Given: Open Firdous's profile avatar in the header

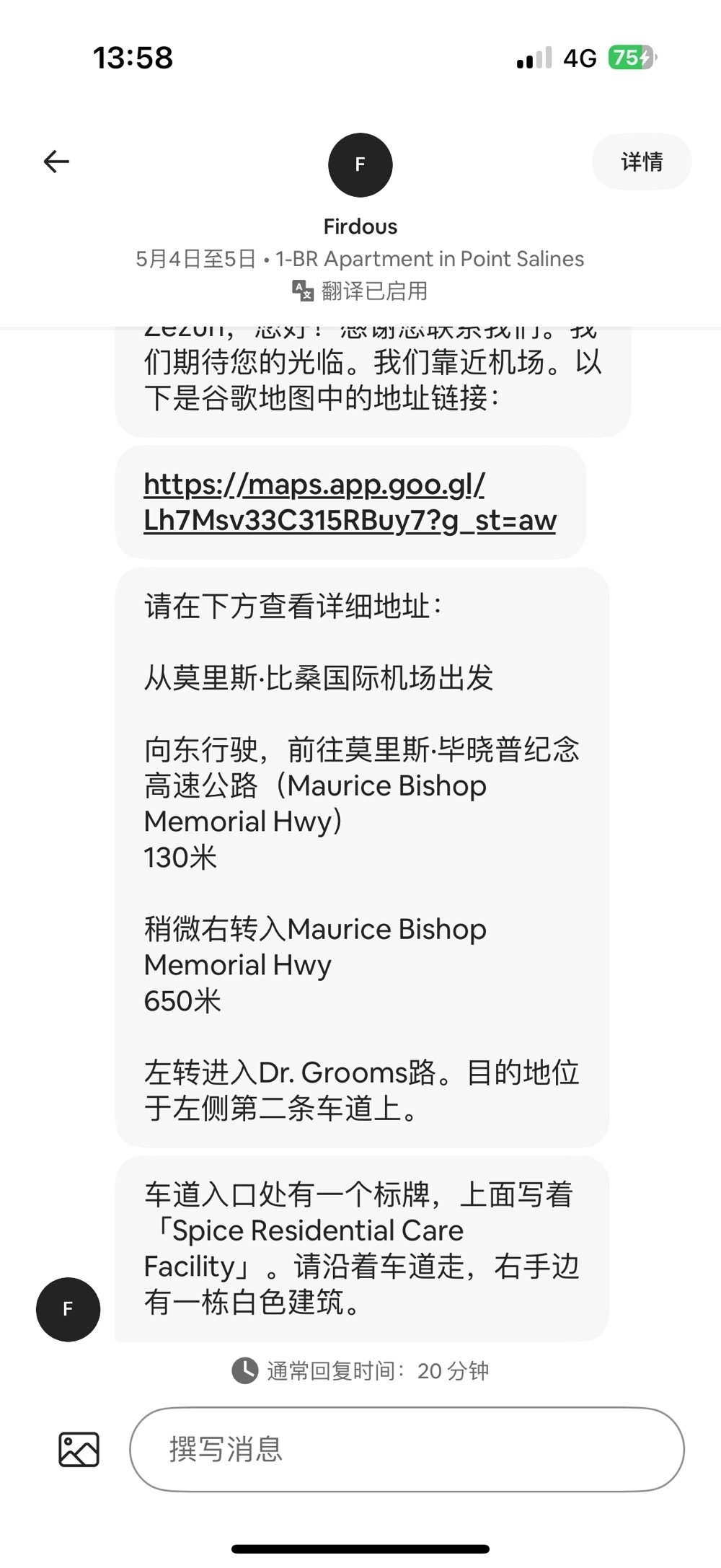Looking at the screenshot, I should (x=360, y=165).
